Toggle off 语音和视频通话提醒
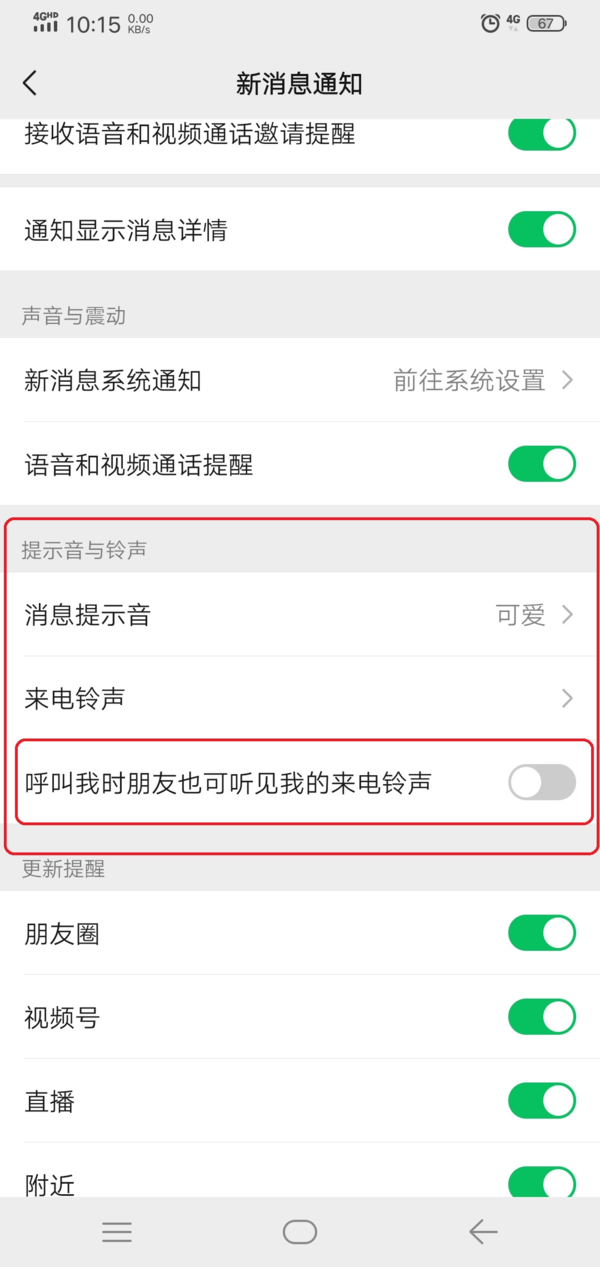The width and height of the screenshot is (600, 1267). pos(541,464)
